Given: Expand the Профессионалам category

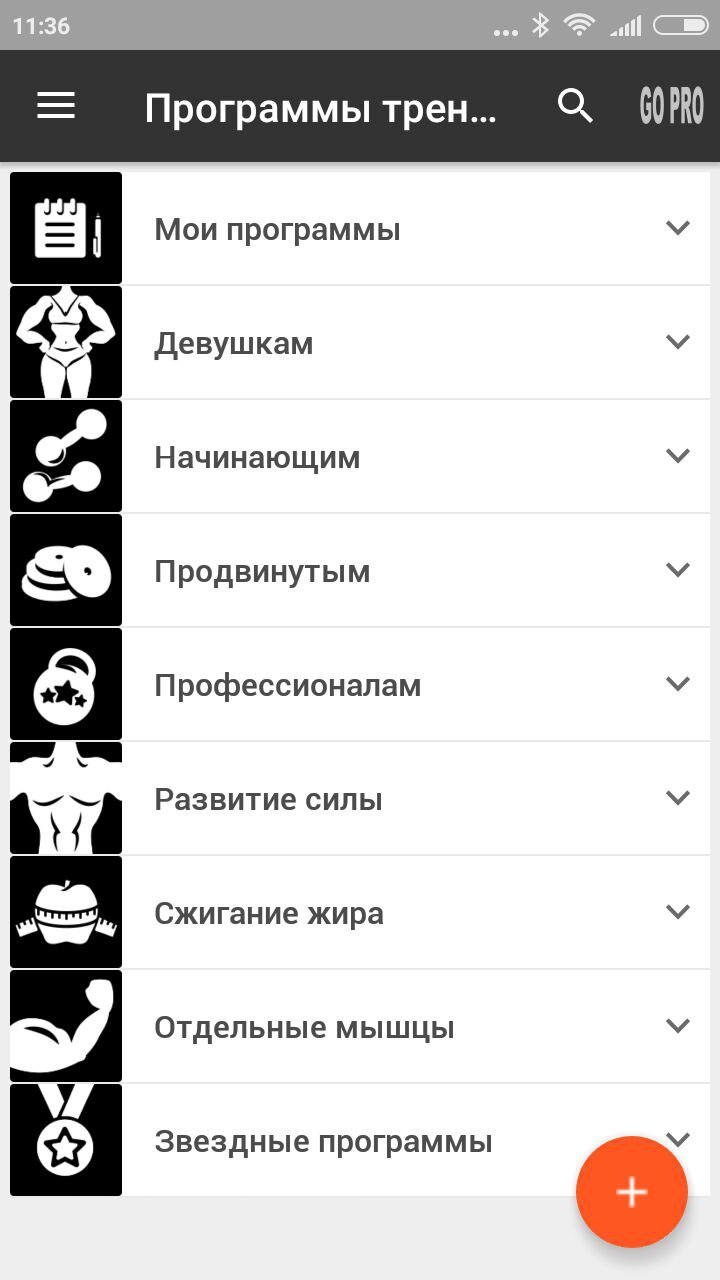Looking at the screenshot, I should click(677, 684).
